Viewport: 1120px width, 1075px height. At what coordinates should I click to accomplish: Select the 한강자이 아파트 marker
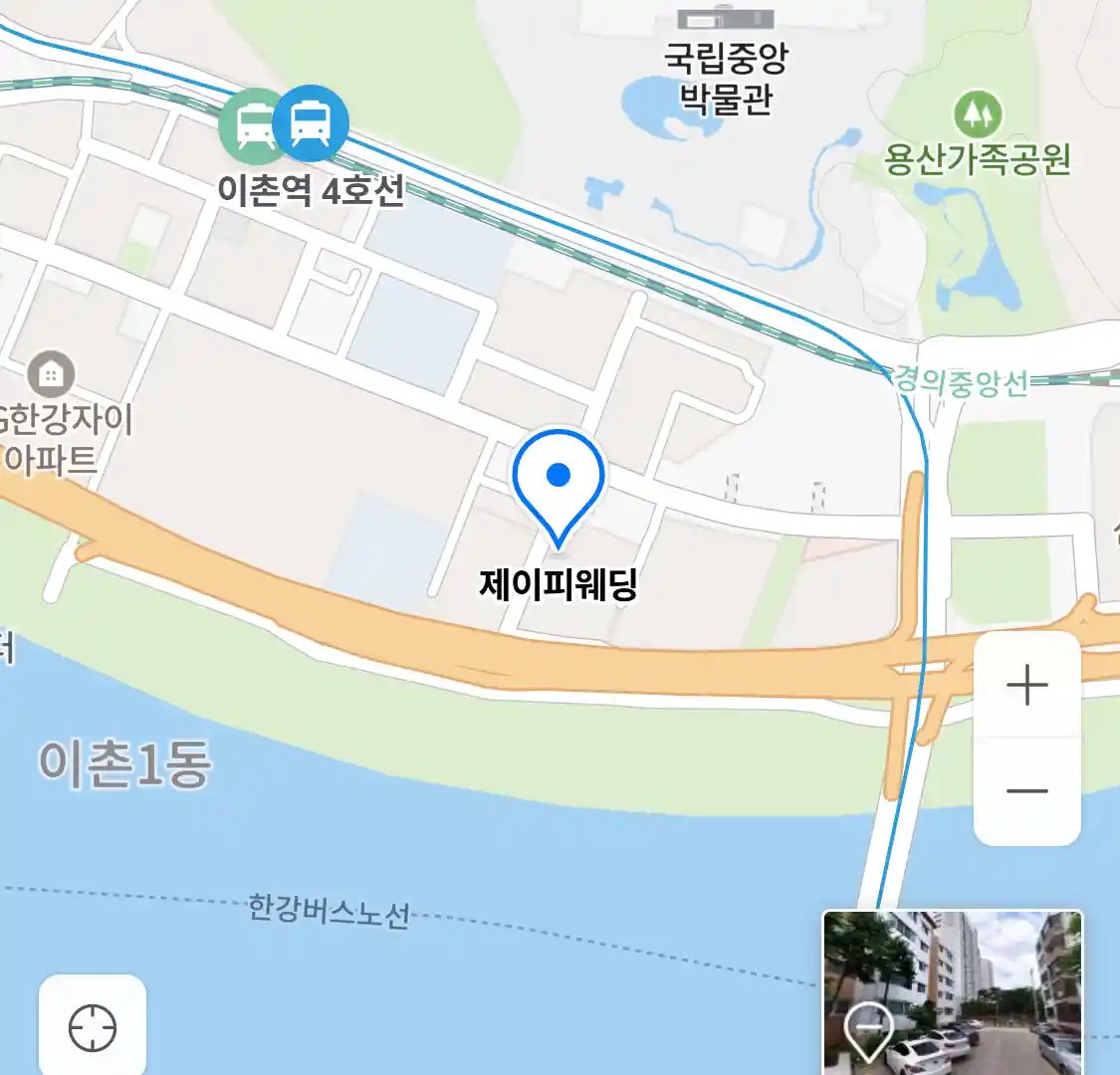click(x=50, y=374)
